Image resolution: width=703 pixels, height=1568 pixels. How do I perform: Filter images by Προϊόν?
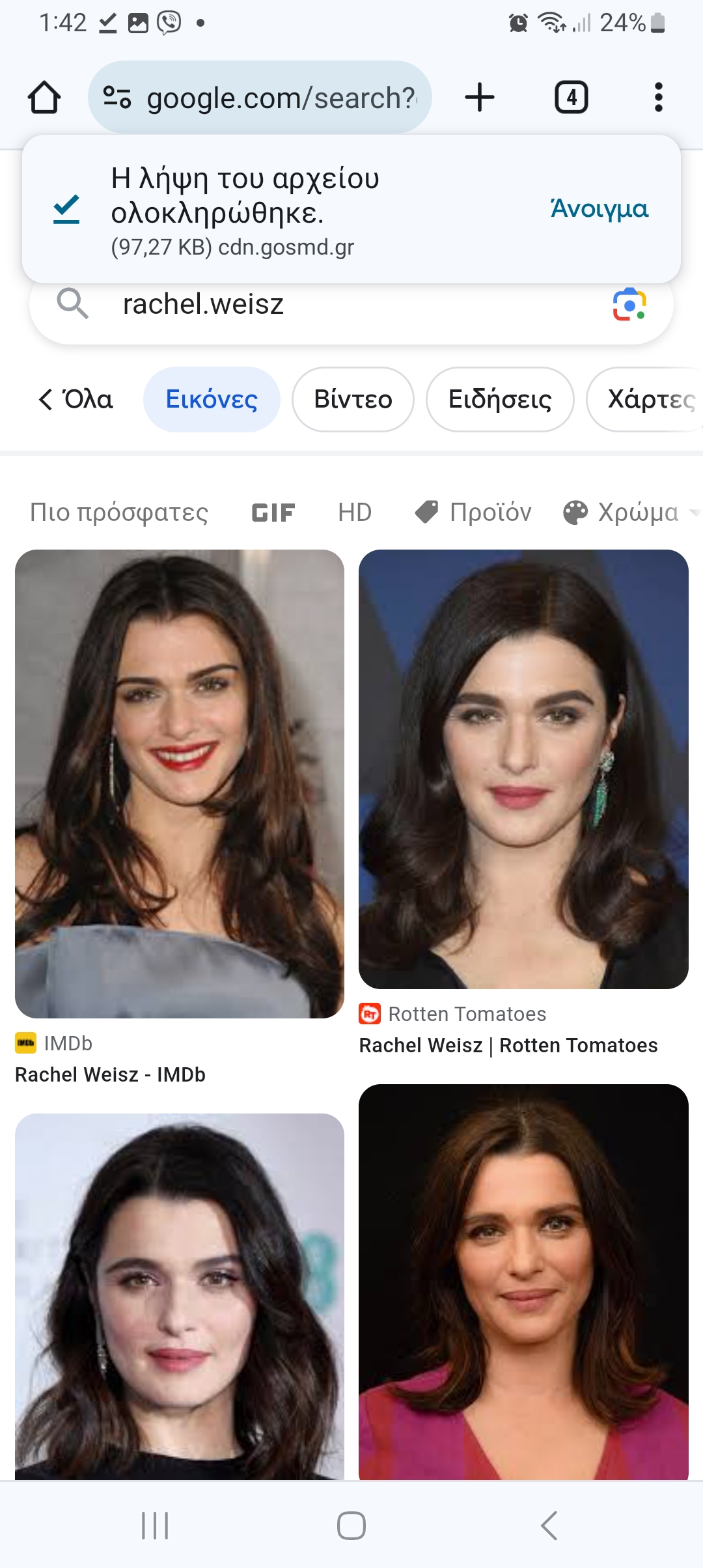pos(474,512)
